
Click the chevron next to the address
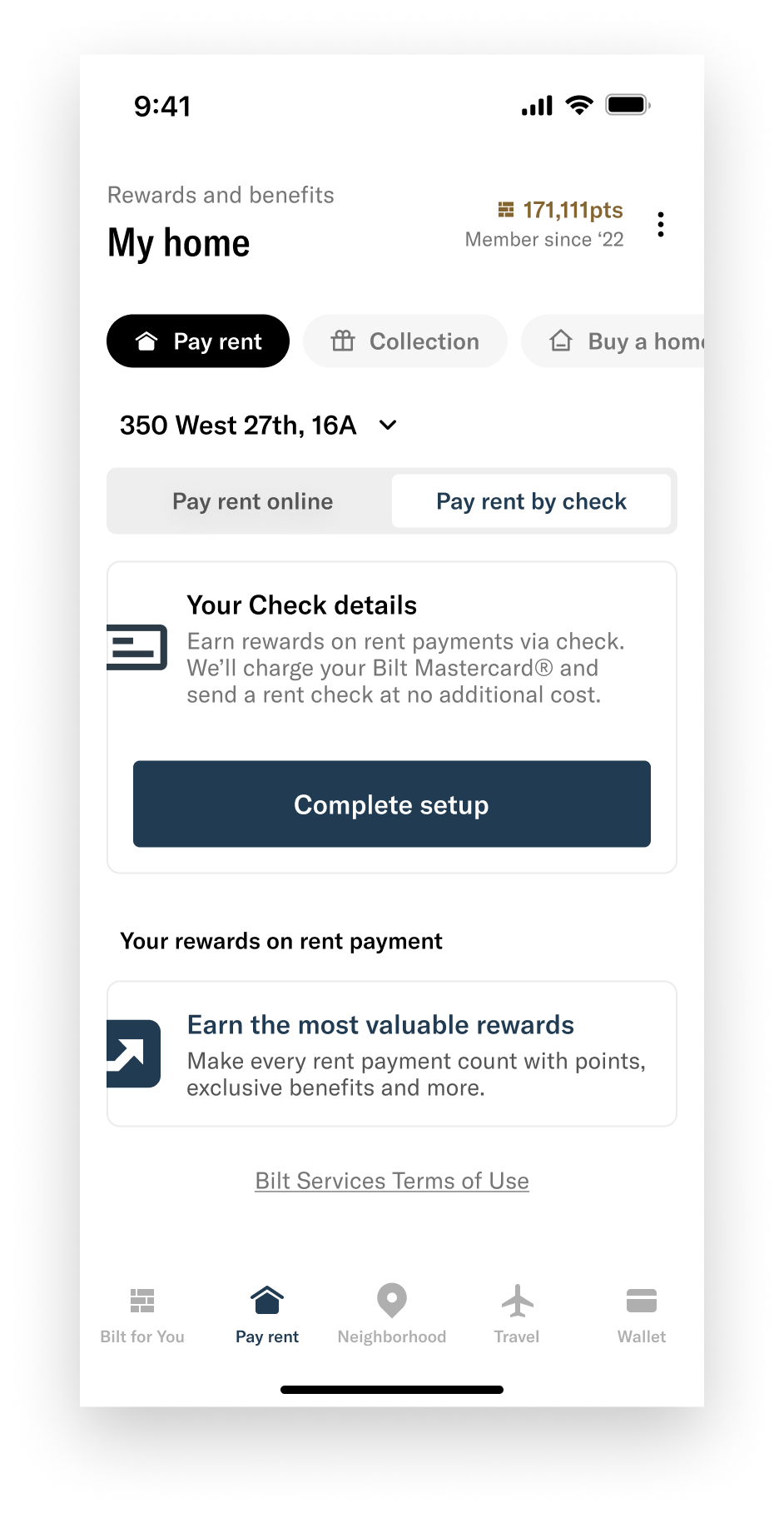[386, 426]
